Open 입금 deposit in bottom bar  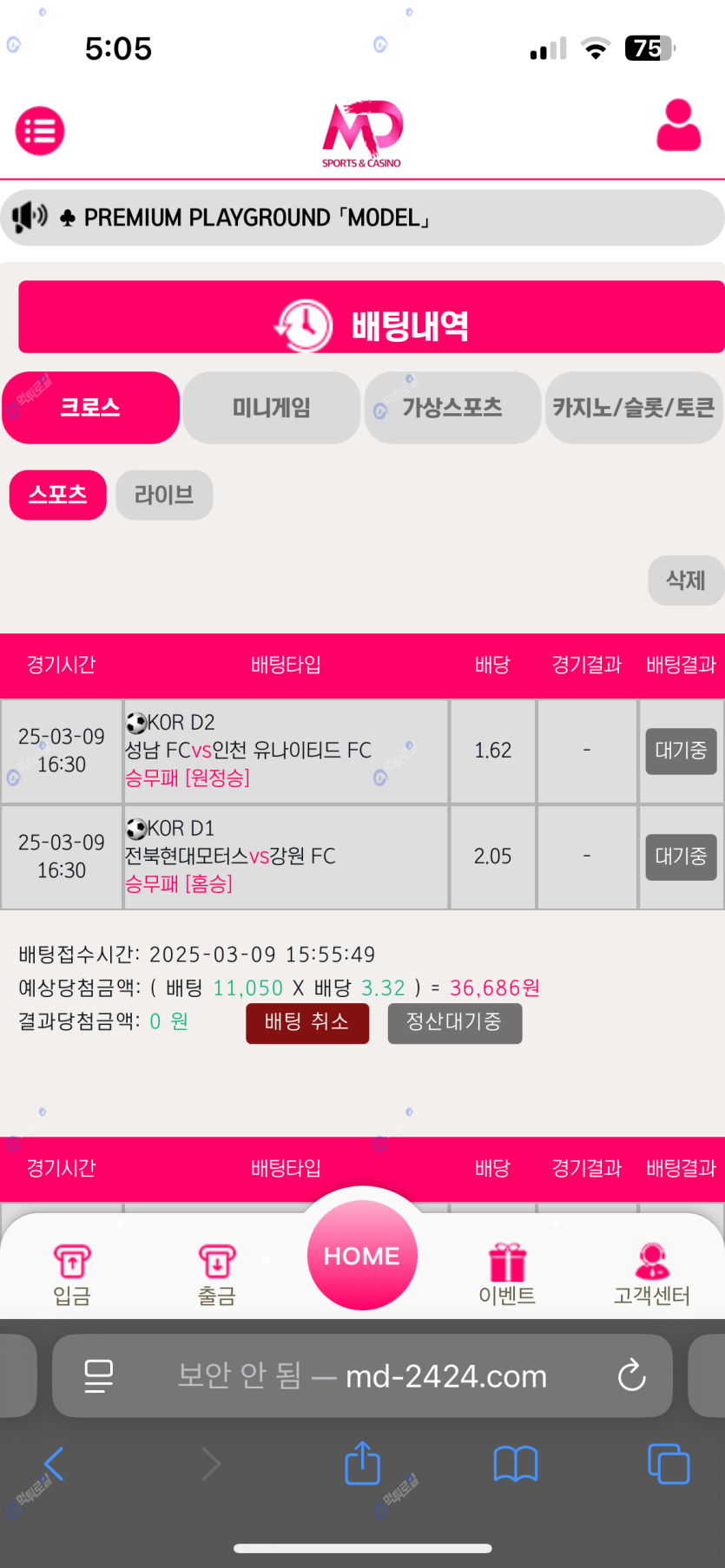(x=72, y=1274)
